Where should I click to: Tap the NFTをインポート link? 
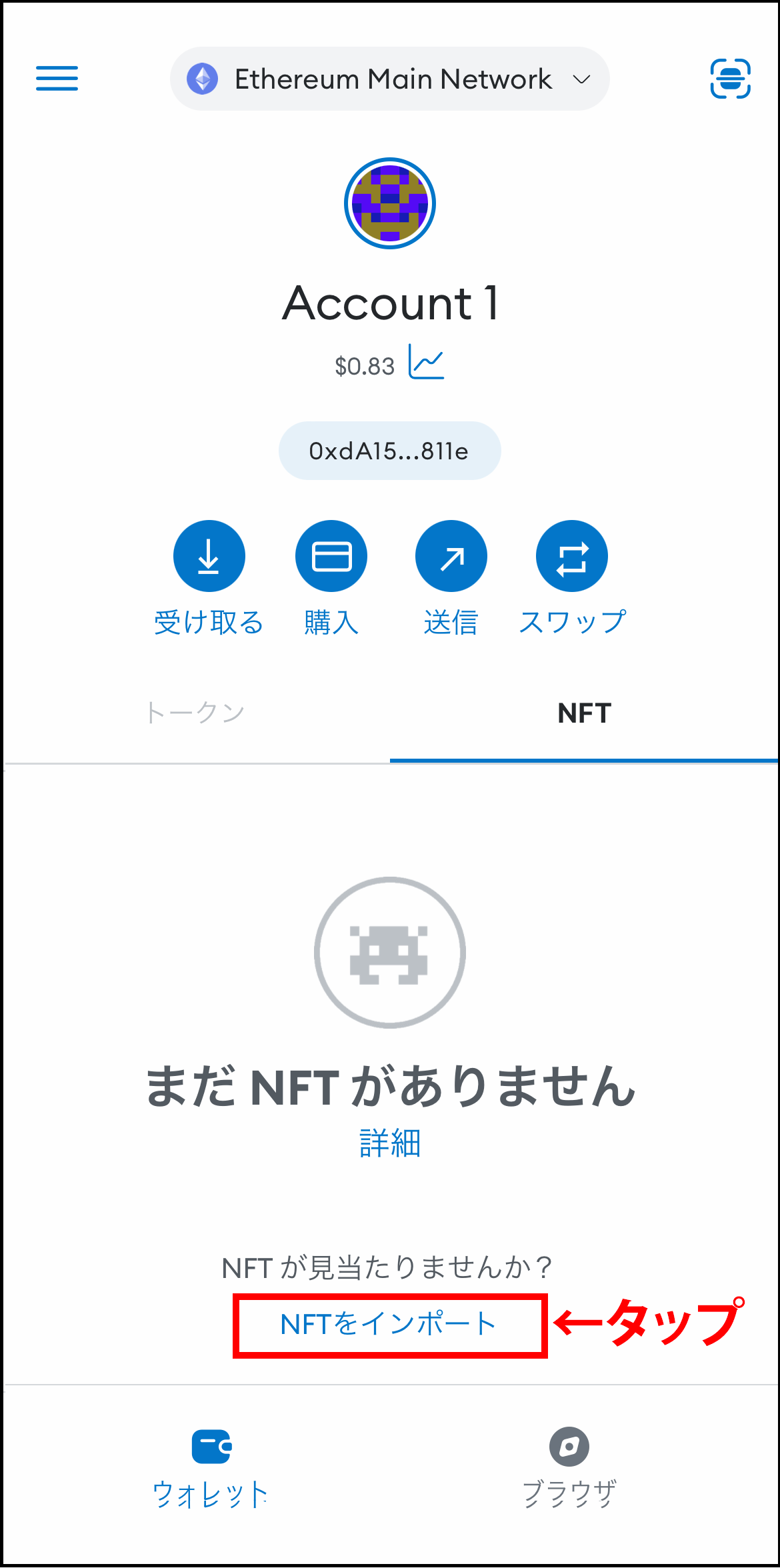pyautogui.click(x=389, y=1324)
